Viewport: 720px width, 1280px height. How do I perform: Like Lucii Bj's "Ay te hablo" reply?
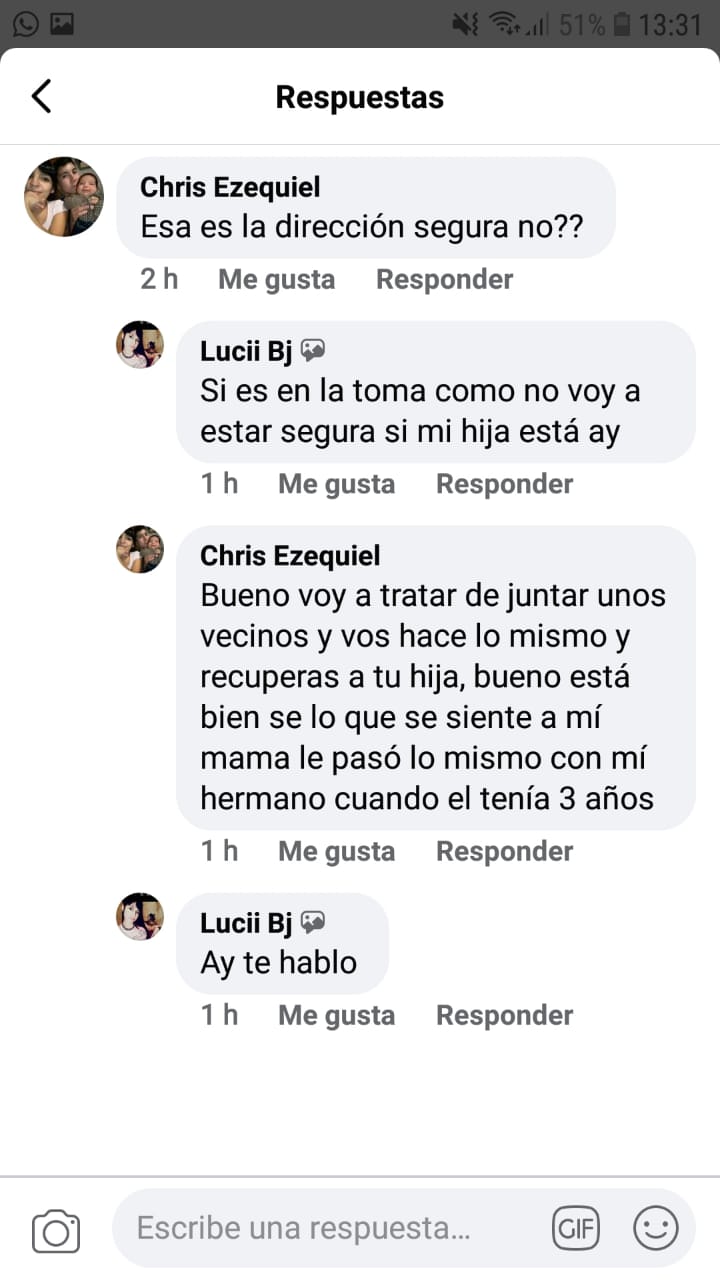pos(336,1016)
